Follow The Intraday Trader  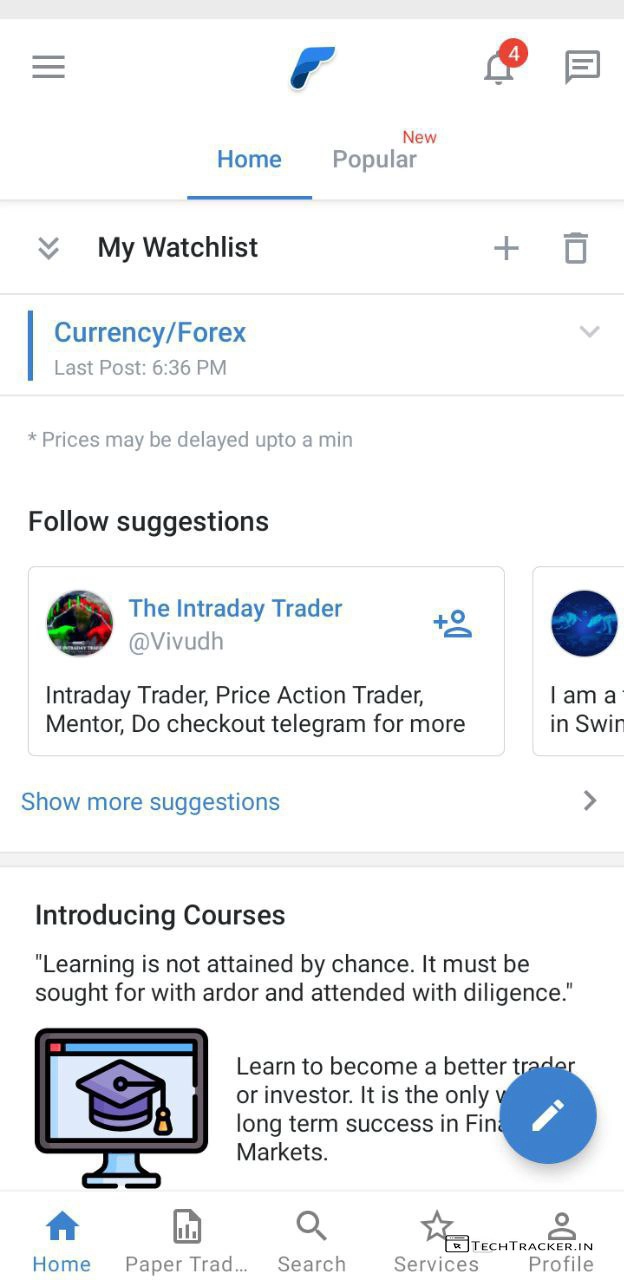(452, 624)
